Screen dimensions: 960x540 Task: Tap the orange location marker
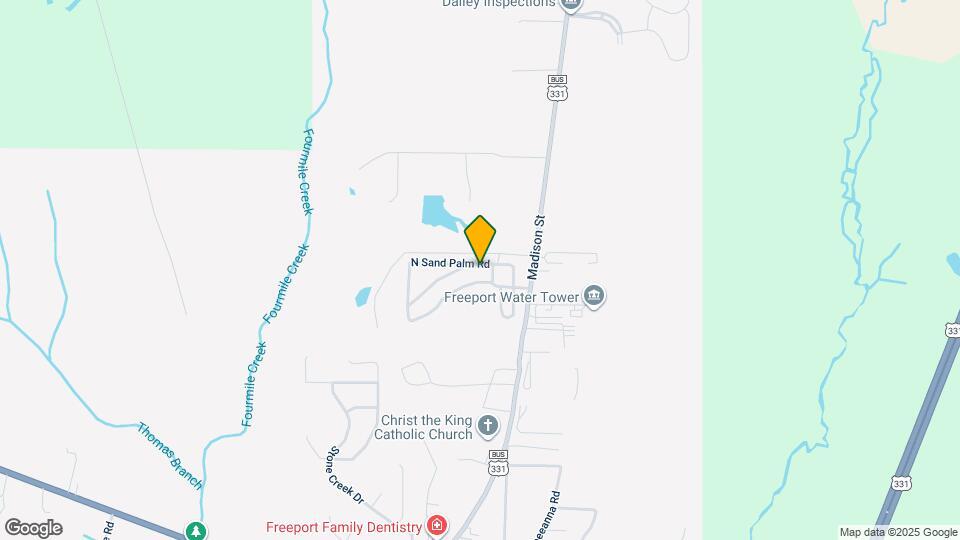click(481, 239)
